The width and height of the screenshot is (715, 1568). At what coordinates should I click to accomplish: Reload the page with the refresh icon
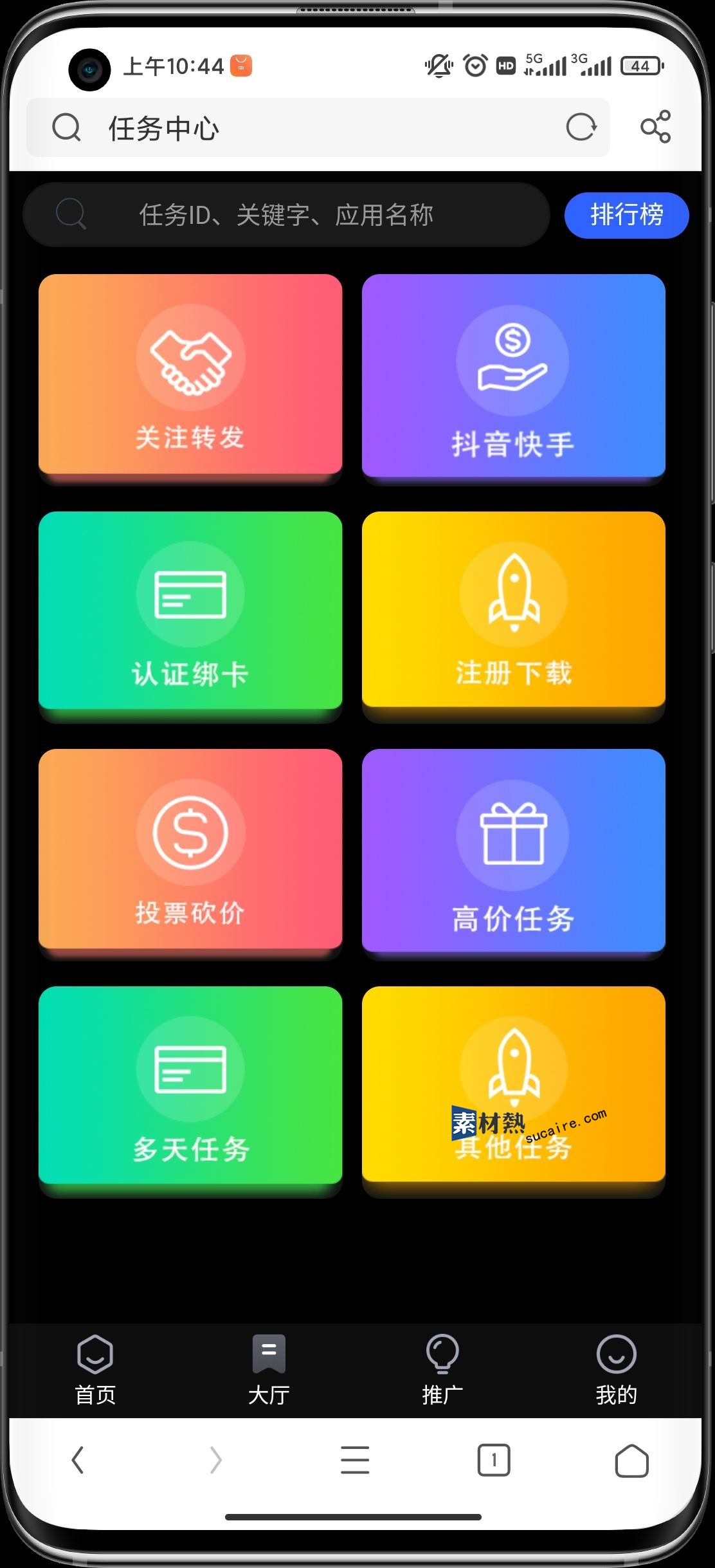[581, 127]
